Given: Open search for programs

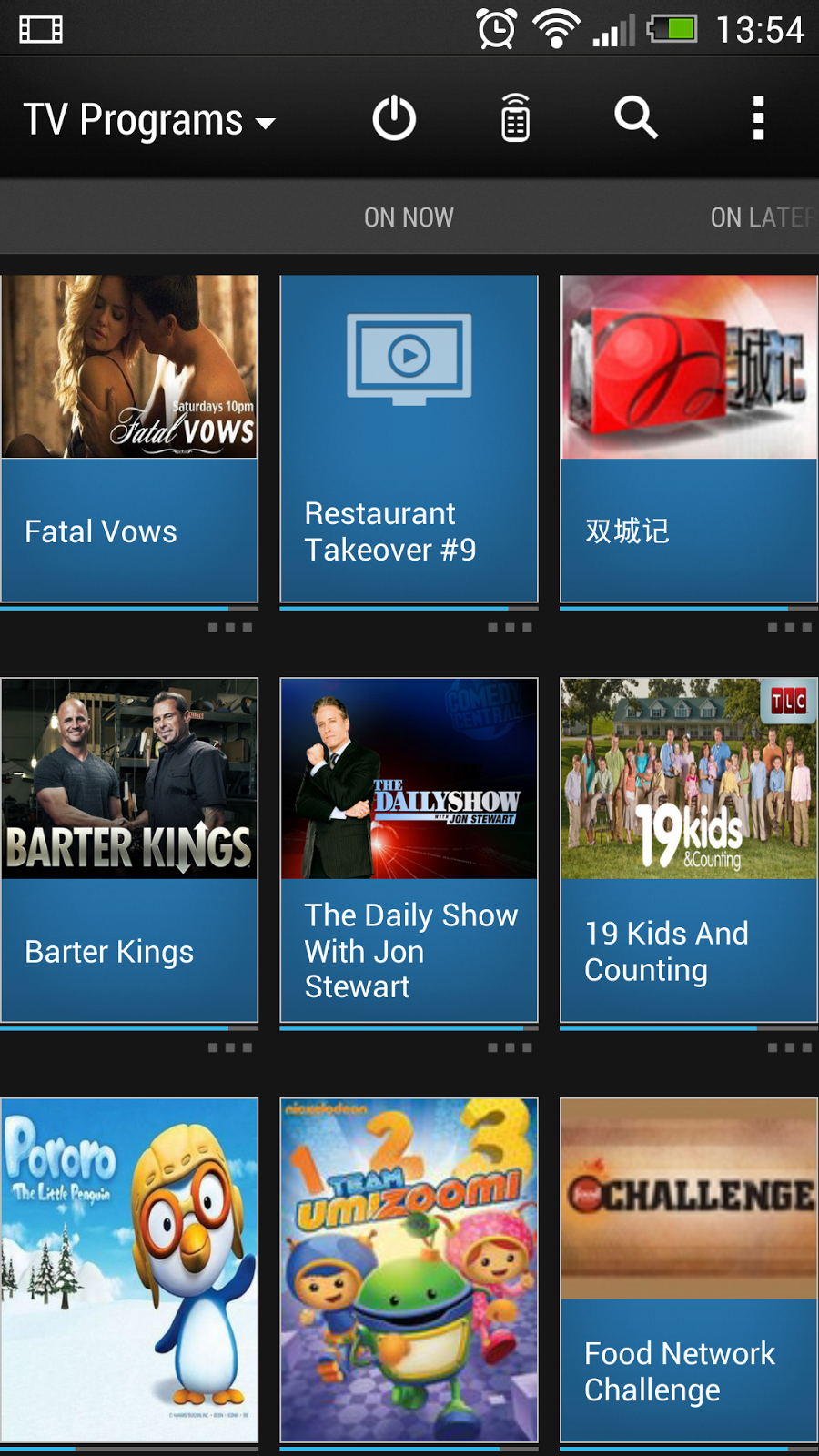Looking at the screenshot, I should pyautogui.click(x=635, y=118).
